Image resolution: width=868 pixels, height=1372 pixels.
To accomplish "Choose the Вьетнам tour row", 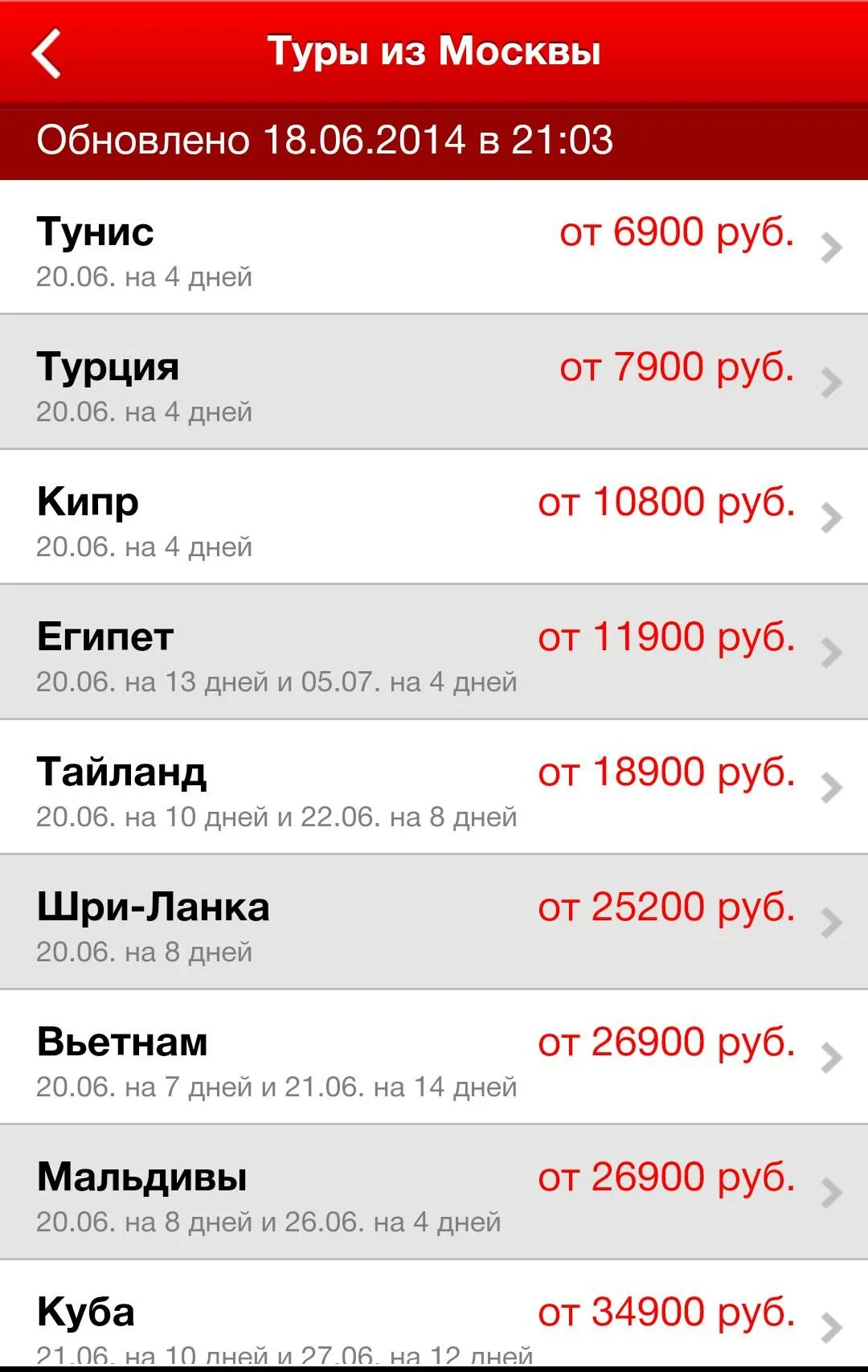I will (x=434, y=1058).
